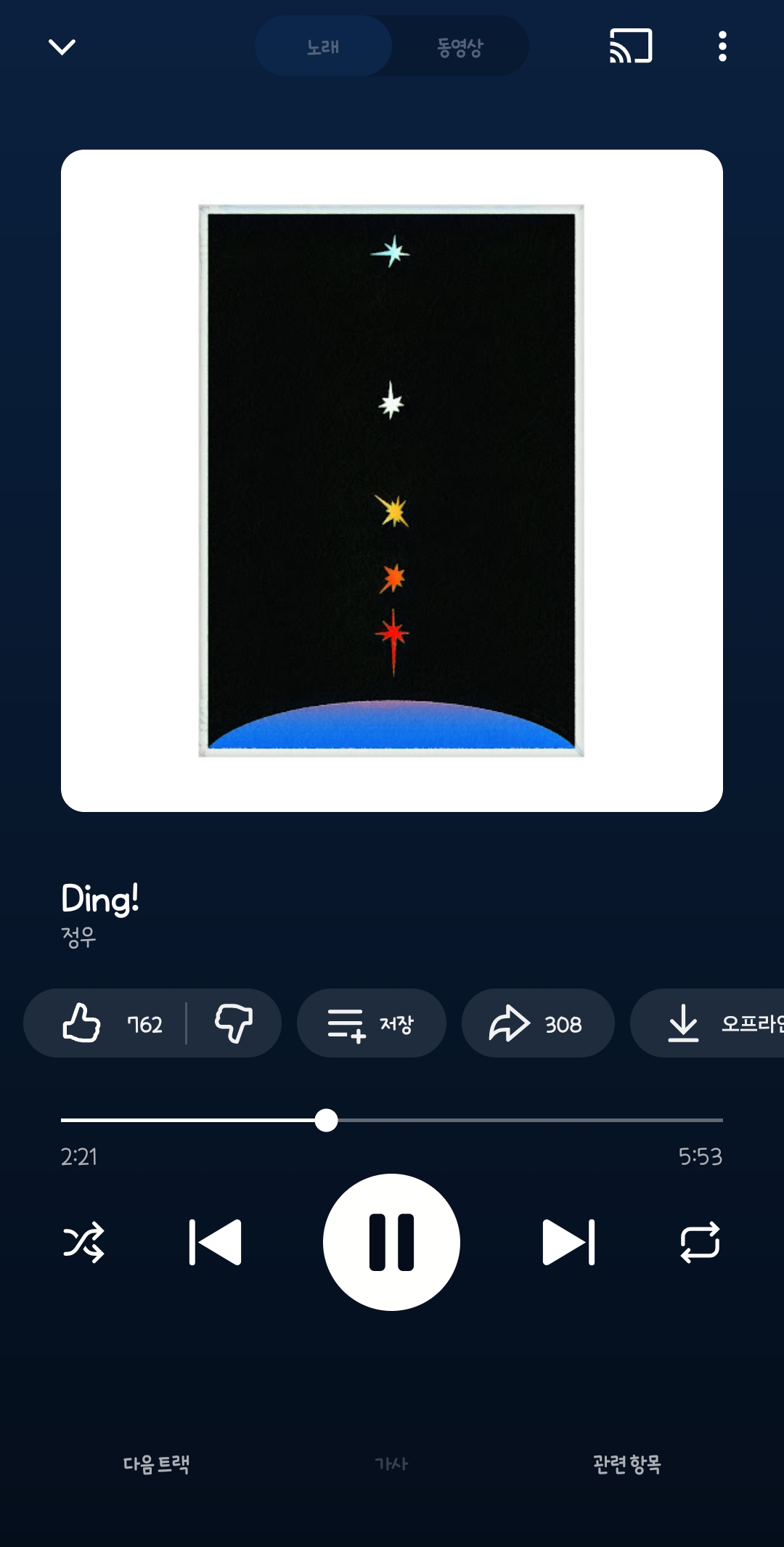Collapse the player with the down chevron
The width and height of the screenshot is (784, 1547).
pyautogui.click(x=62, y=47)
